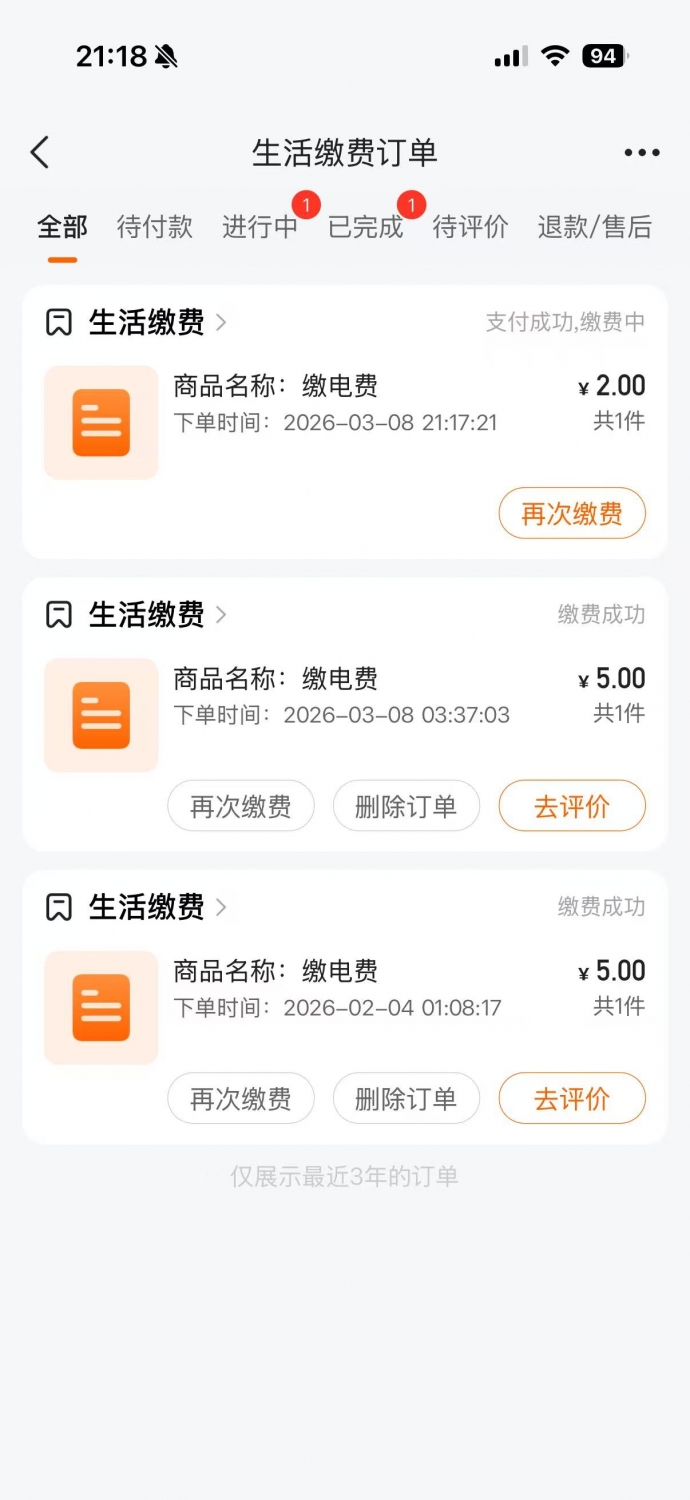The height and width of the screenshot is (1500, 690).
Task: Show the 已完成 orders tab
Action: [365, 227]
